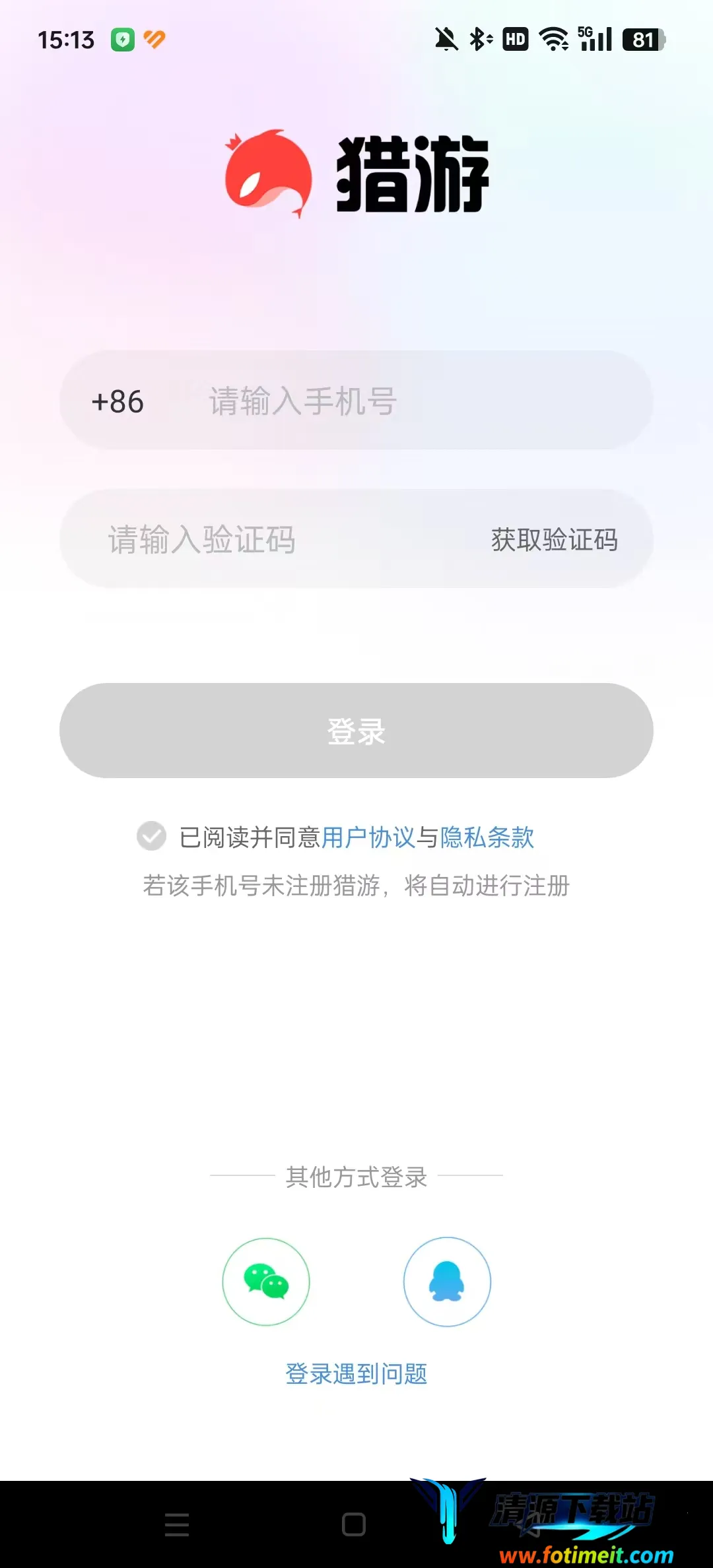Screen dimensions: 713x1568
Task: Open 登录遇到问题 login help link
Action: pos(356,1374)
